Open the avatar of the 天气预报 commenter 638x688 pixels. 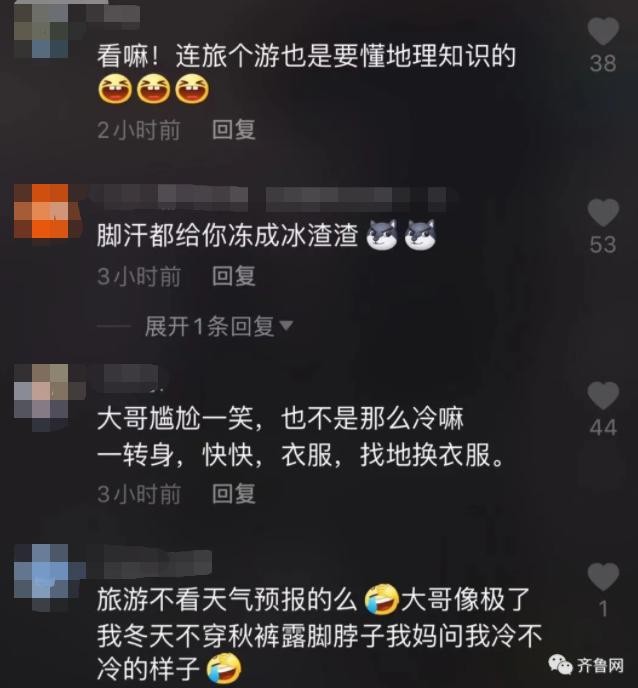42,575
